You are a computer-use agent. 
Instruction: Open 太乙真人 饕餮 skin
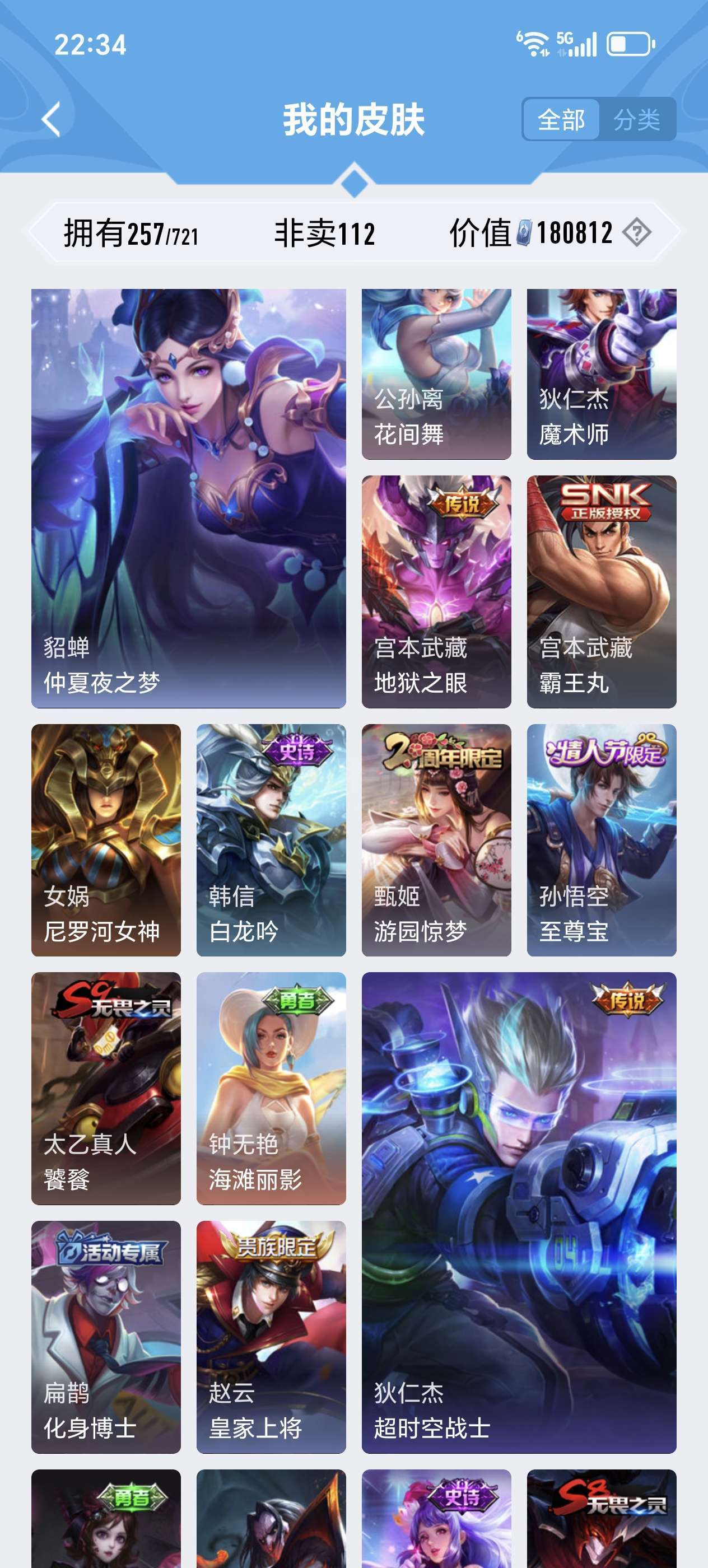106,1088
